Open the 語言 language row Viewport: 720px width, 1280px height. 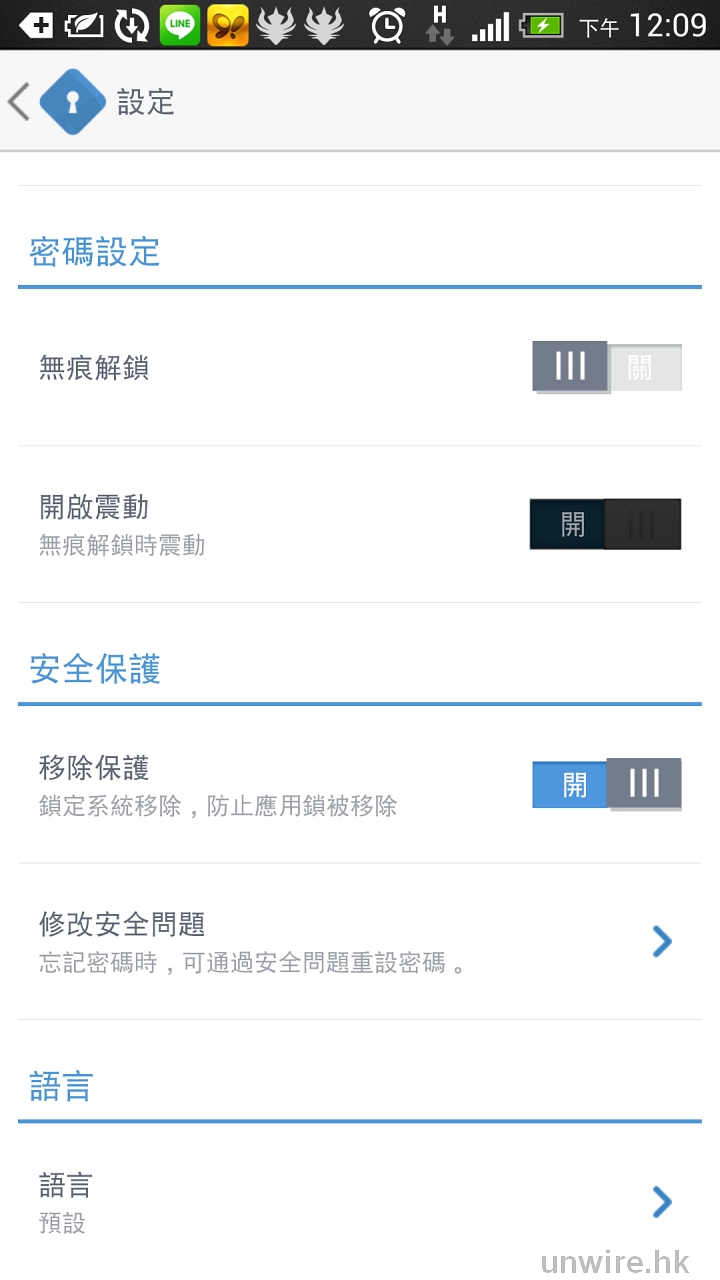click(x=360, y=1202)
